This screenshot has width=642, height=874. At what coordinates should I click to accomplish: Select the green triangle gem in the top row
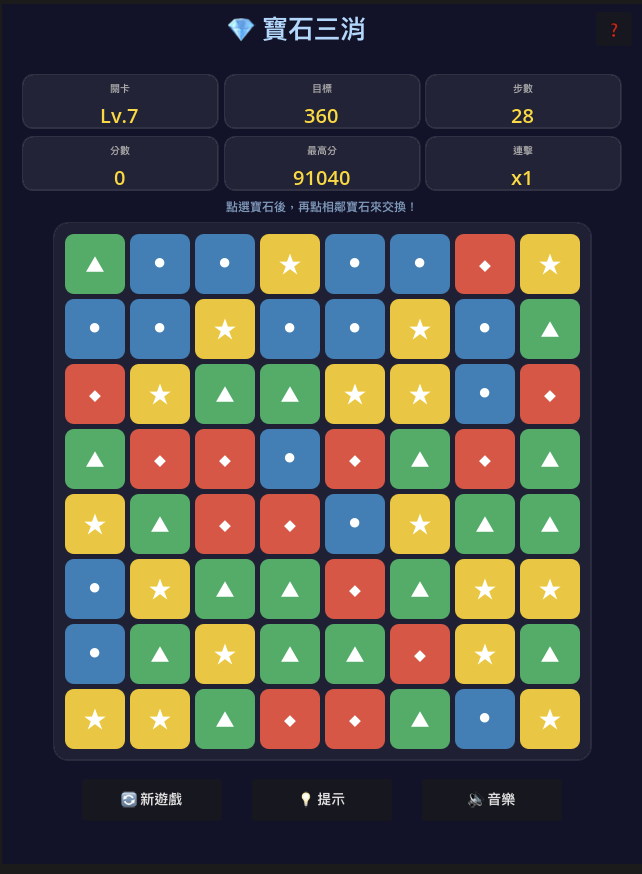pyautogui.click(x=95, y=264)
